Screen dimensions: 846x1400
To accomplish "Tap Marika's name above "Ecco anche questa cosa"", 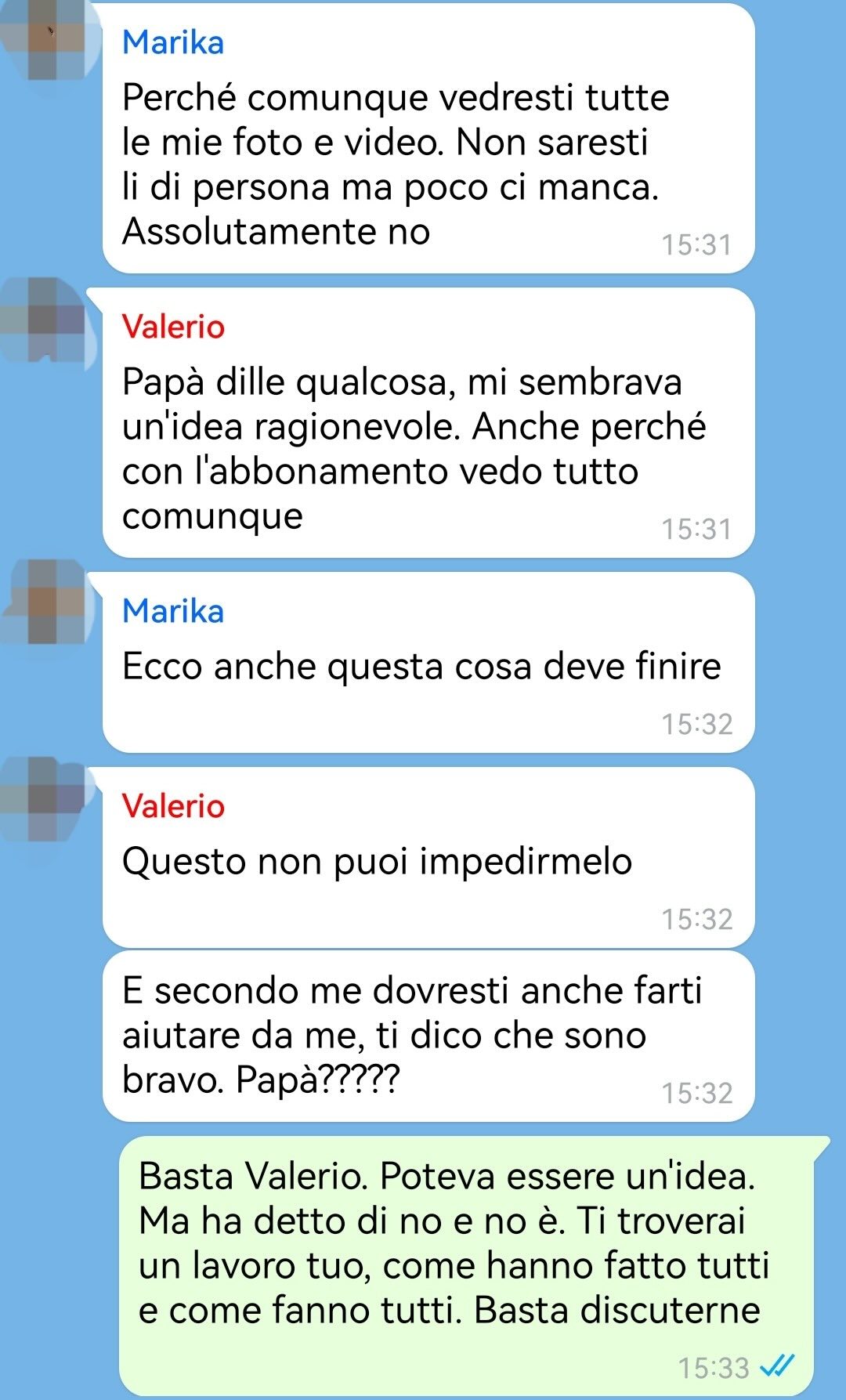I will coord(173,611).
